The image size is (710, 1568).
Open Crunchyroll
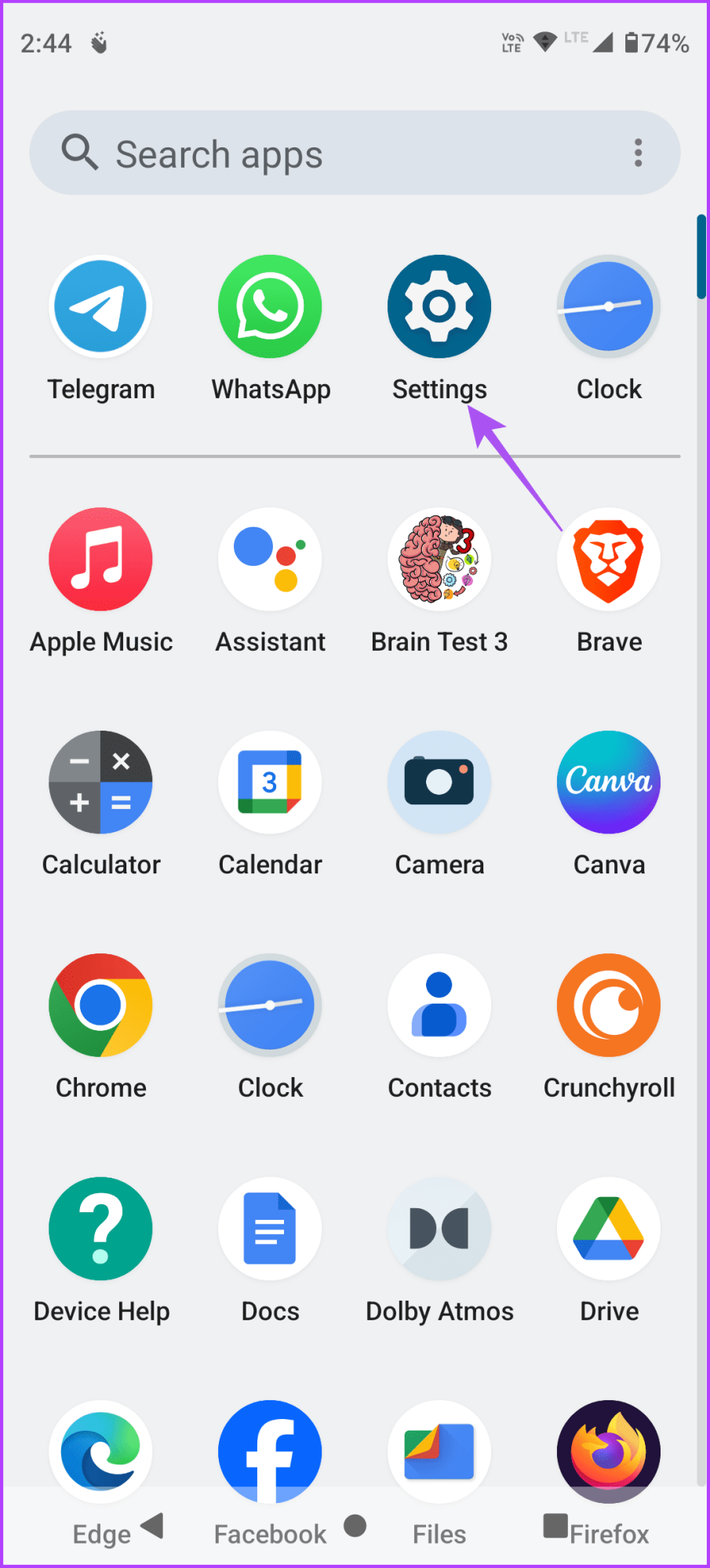(x=609, y=1005)
